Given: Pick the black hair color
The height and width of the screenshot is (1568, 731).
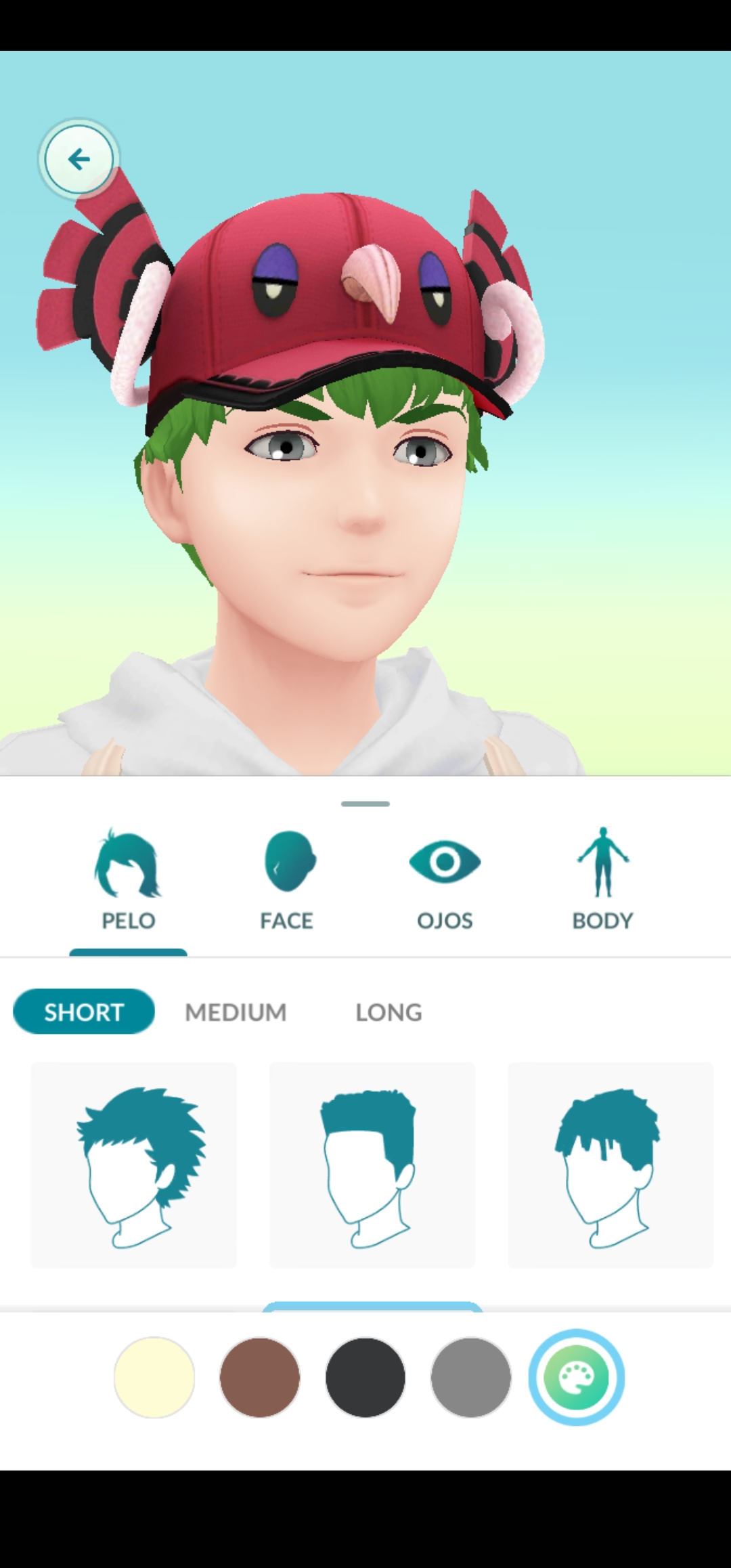Looking at the screenshot, I should (365, 1377).
